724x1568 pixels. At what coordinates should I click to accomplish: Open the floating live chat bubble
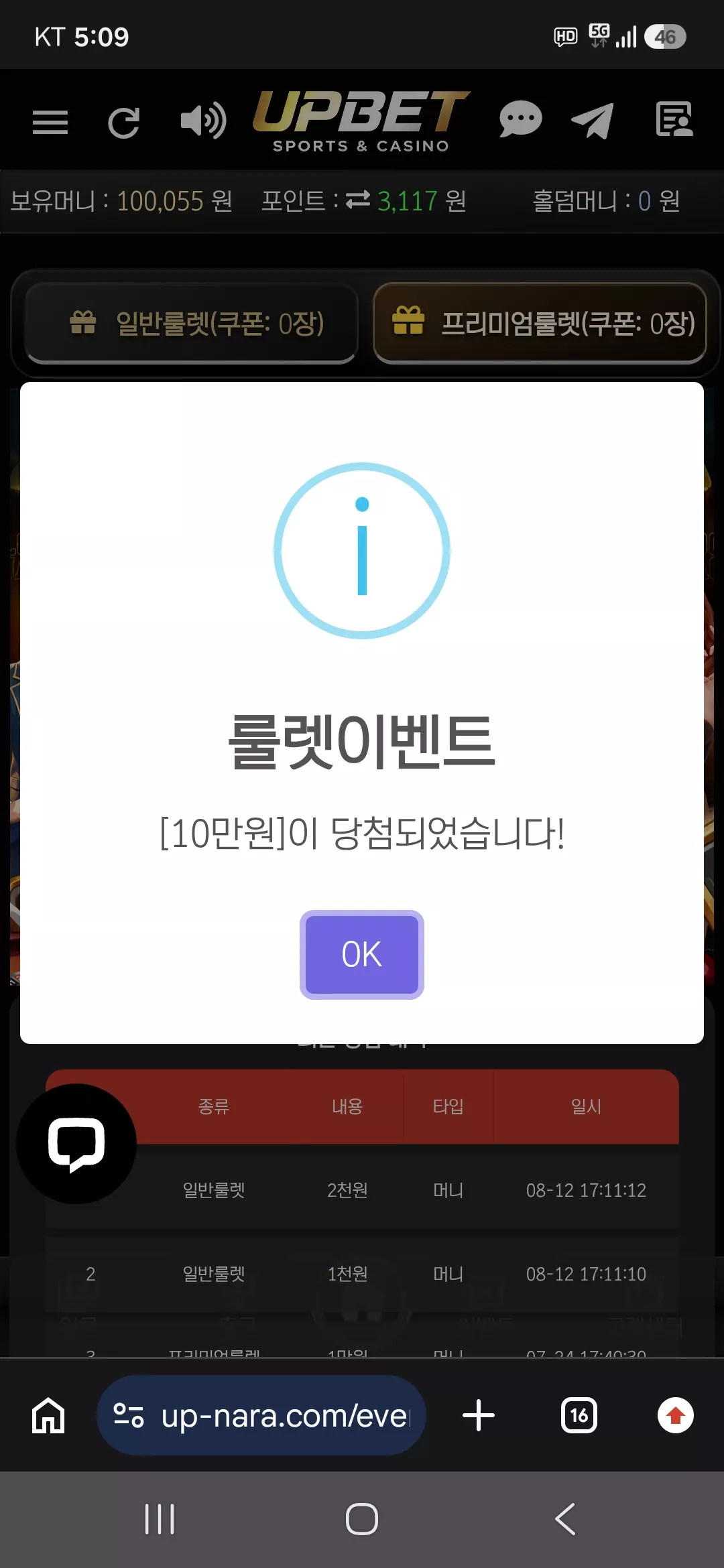pyautogui.click(x=76, y=1144)
